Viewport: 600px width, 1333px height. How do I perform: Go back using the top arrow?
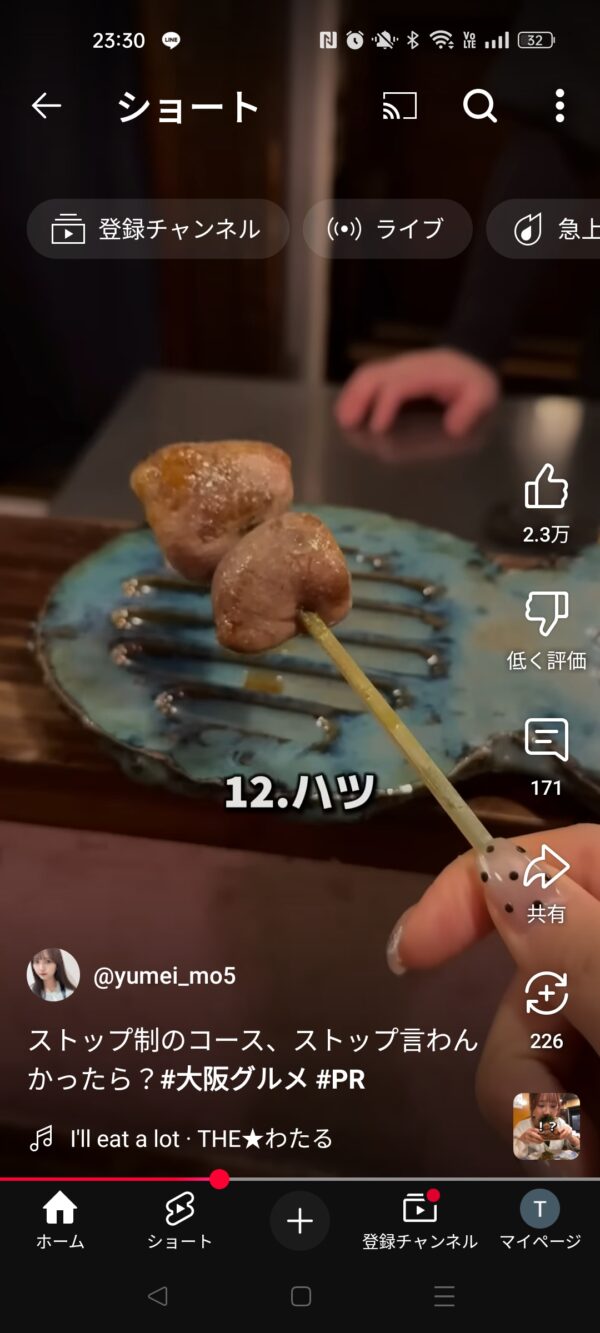pos(46,106)
